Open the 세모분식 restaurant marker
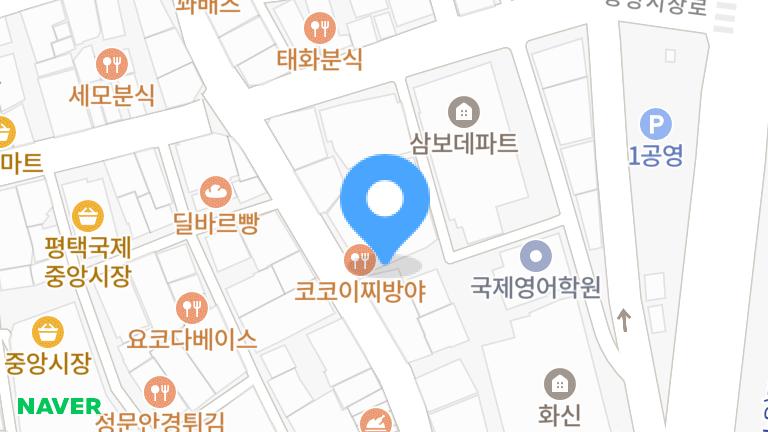The width and height of the screenshot is (768, 432). tap(112, 64)
